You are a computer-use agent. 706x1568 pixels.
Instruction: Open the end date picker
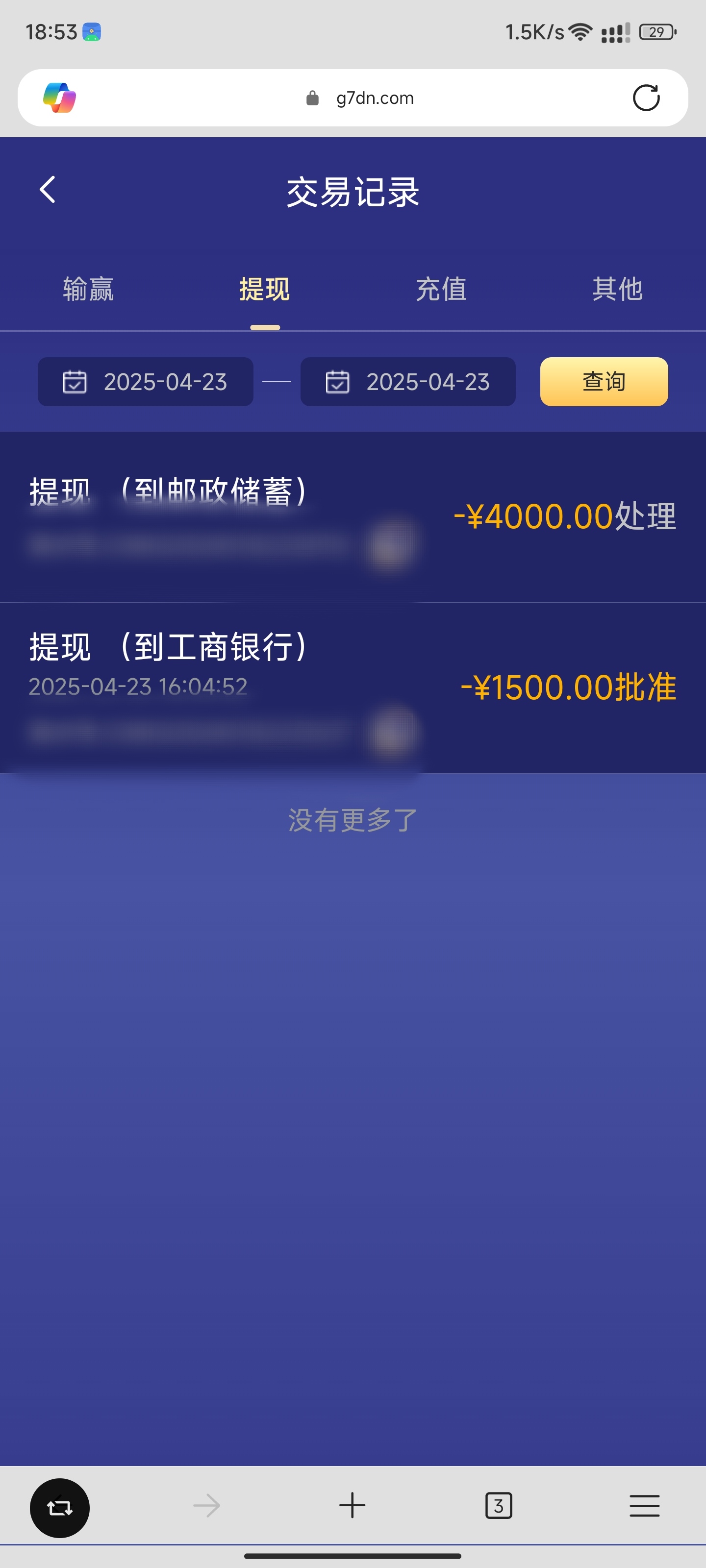click(x=407, y=382)
